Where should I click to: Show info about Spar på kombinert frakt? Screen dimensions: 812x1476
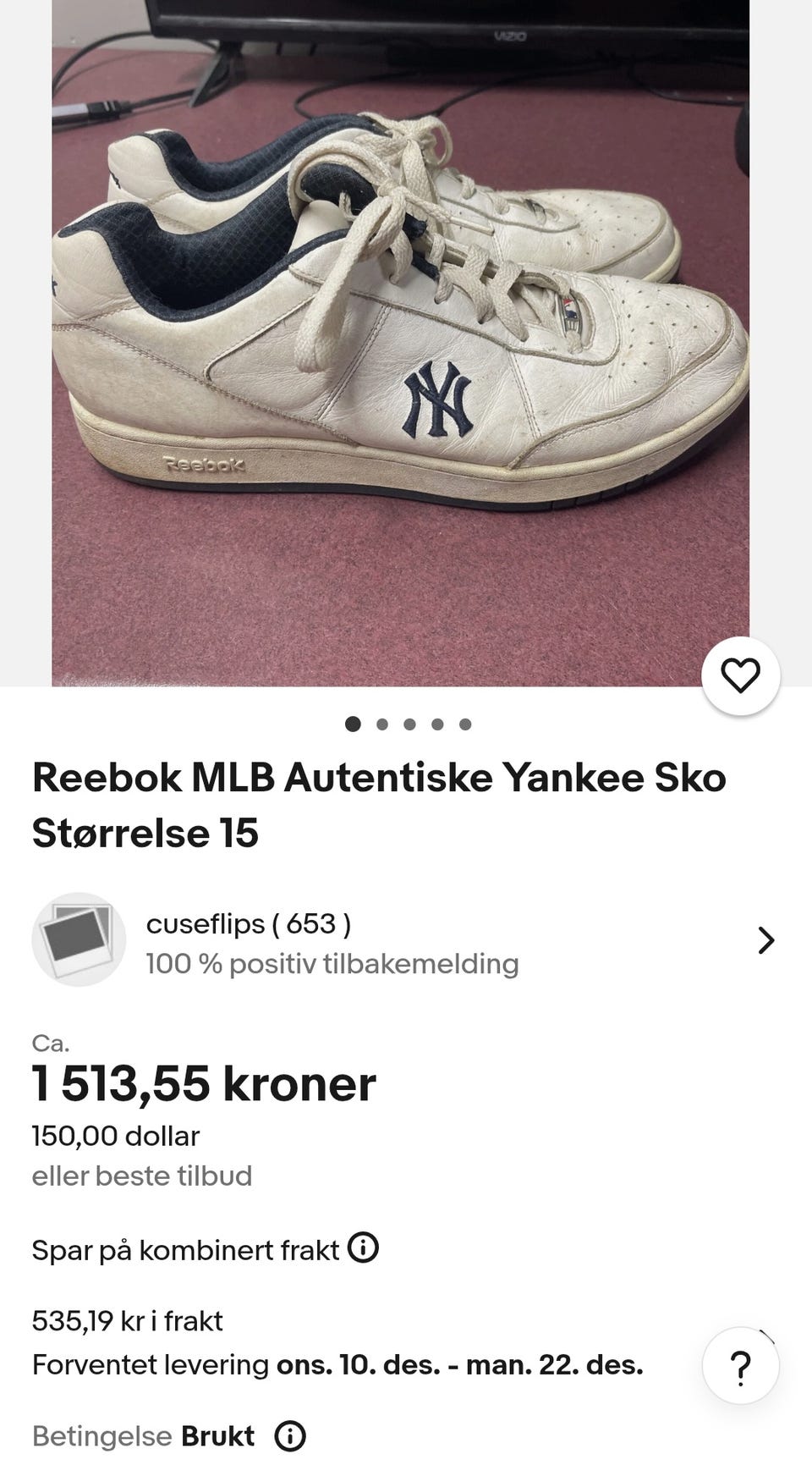[x=364, y=1248]
